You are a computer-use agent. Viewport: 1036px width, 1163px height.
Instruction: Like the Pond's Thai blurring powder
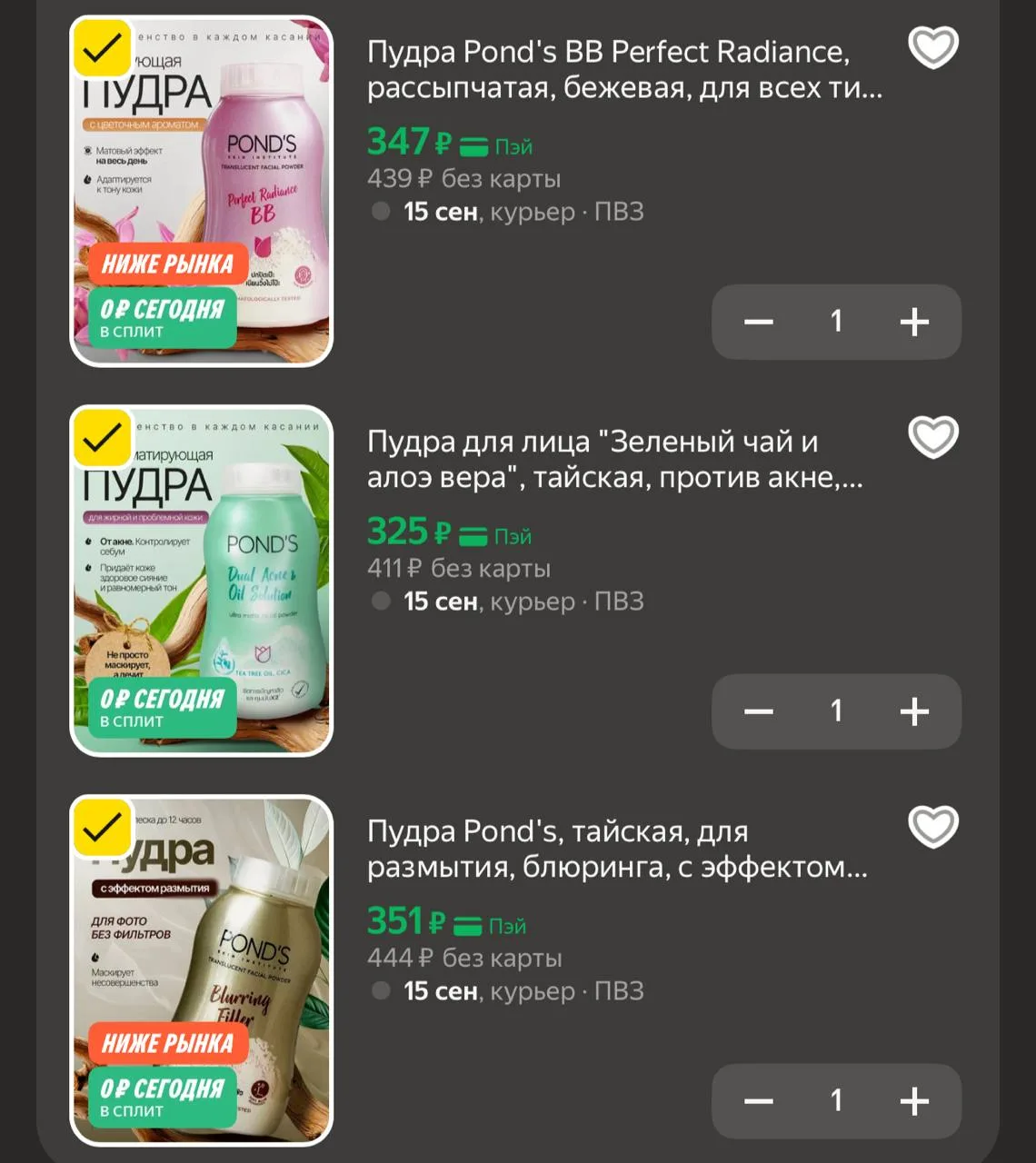pyautogui.click(x=933, y=828)
